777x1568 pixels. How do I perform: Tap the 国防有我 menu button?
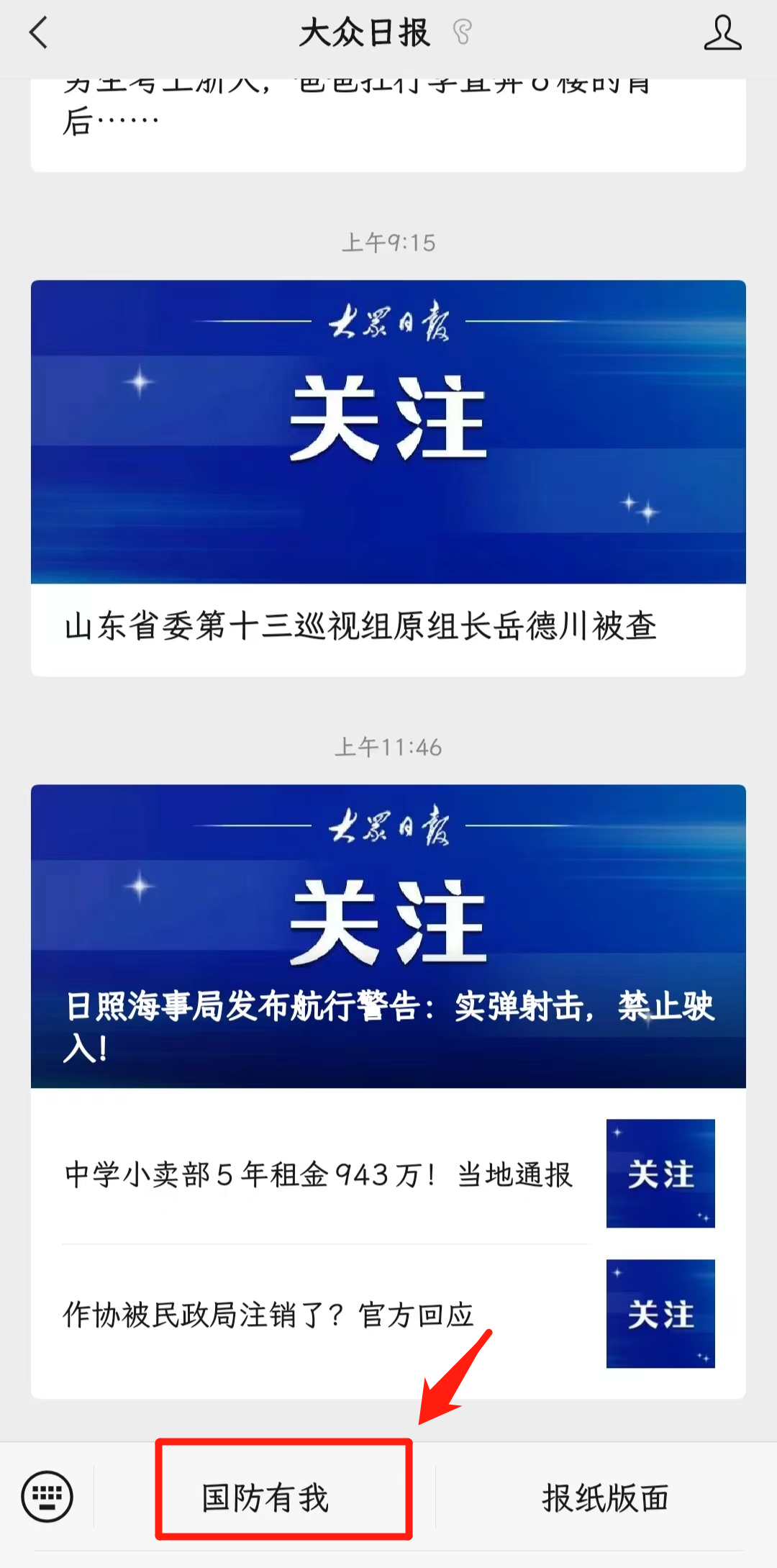click(265, 1497)
